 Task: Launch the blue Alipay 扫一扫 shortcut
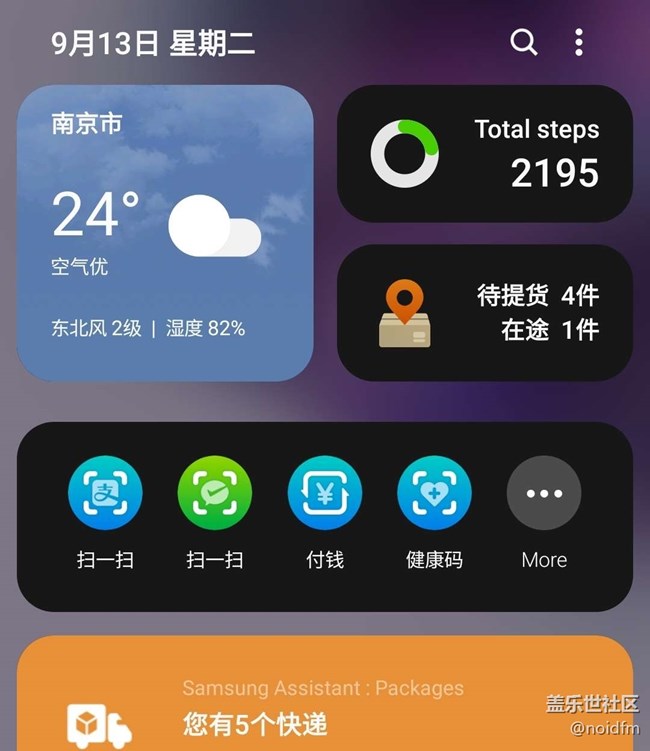coord(105,493)
